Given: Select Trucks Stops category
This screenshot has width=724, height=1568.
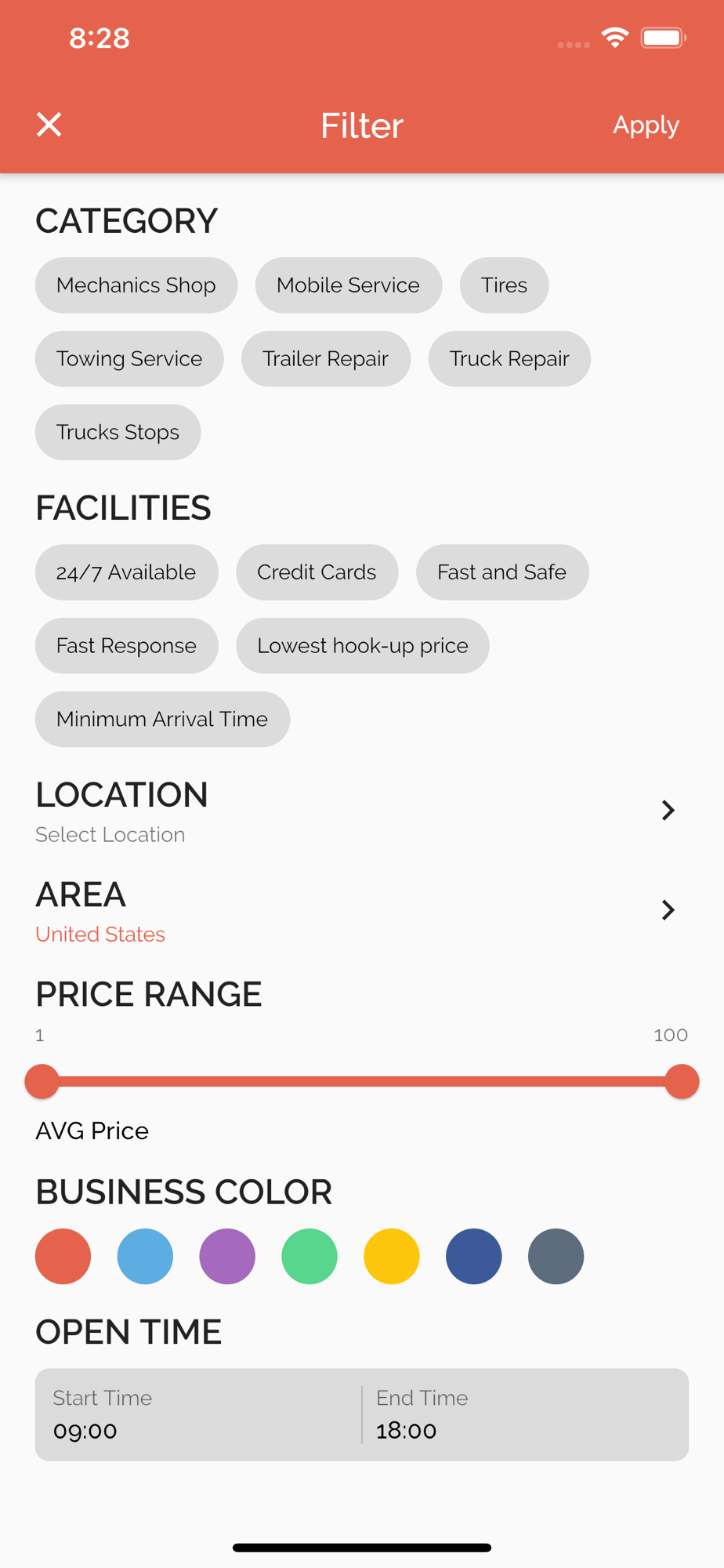Looking at the screenshot, I should click(x=118, y=433).
